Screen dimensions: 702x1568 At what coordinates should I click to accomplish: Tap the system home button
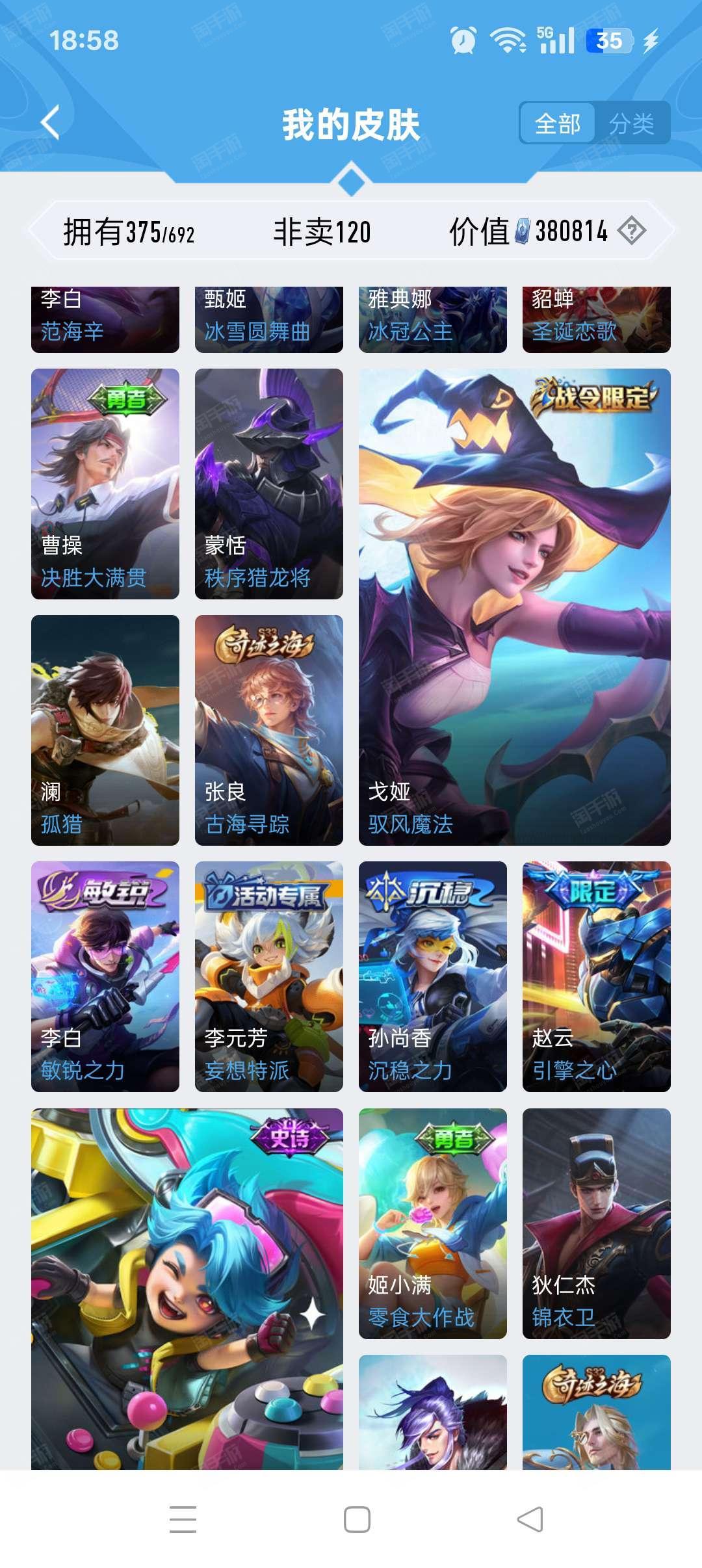click(x=357, y=1519)
